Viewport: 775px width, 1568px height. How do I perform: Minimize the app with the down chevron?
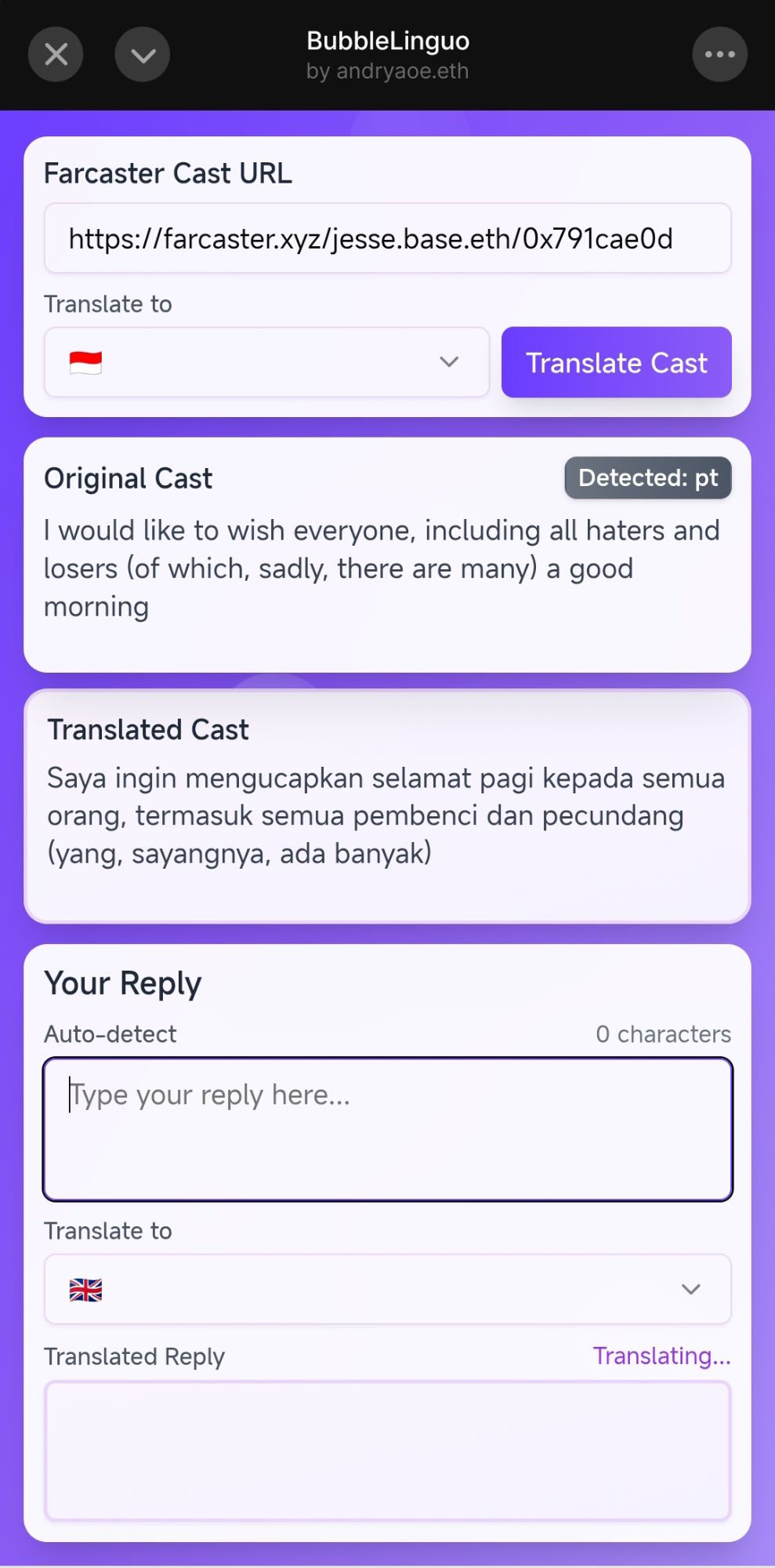tap(143, 55)
